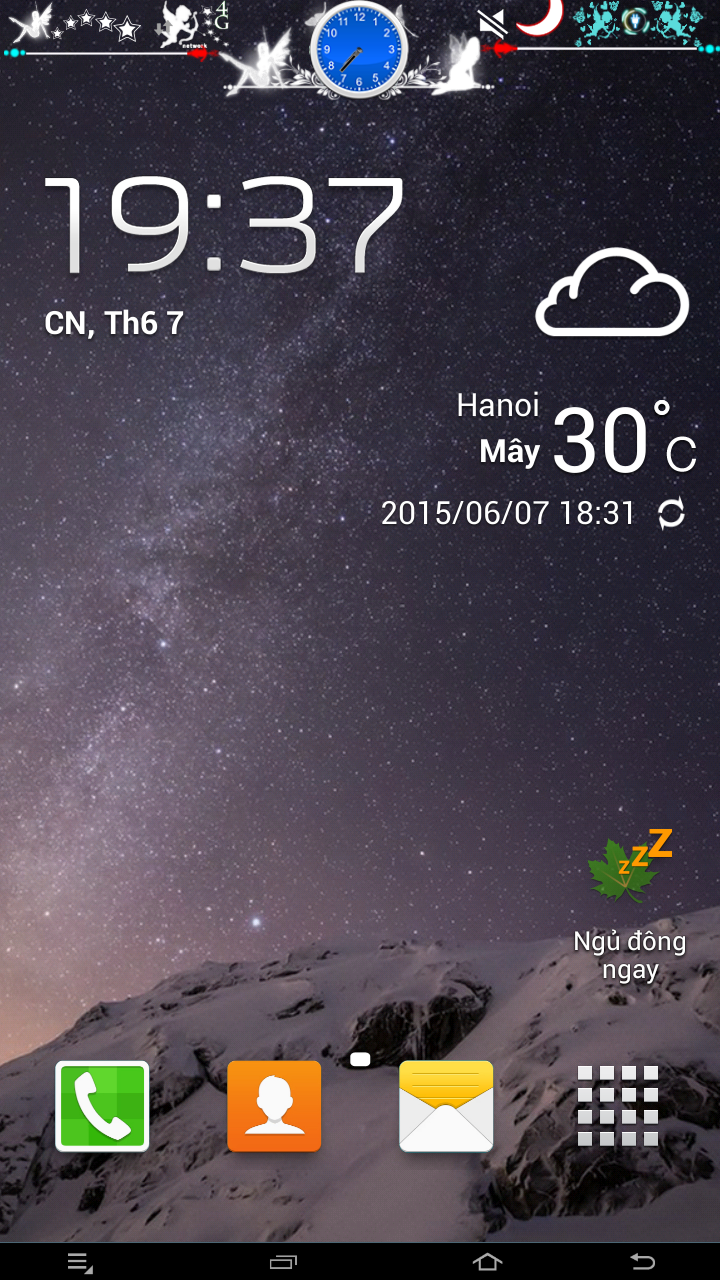Open the clock widget showing 19:37
720x1280 pixels.
[x=223, y=226]
